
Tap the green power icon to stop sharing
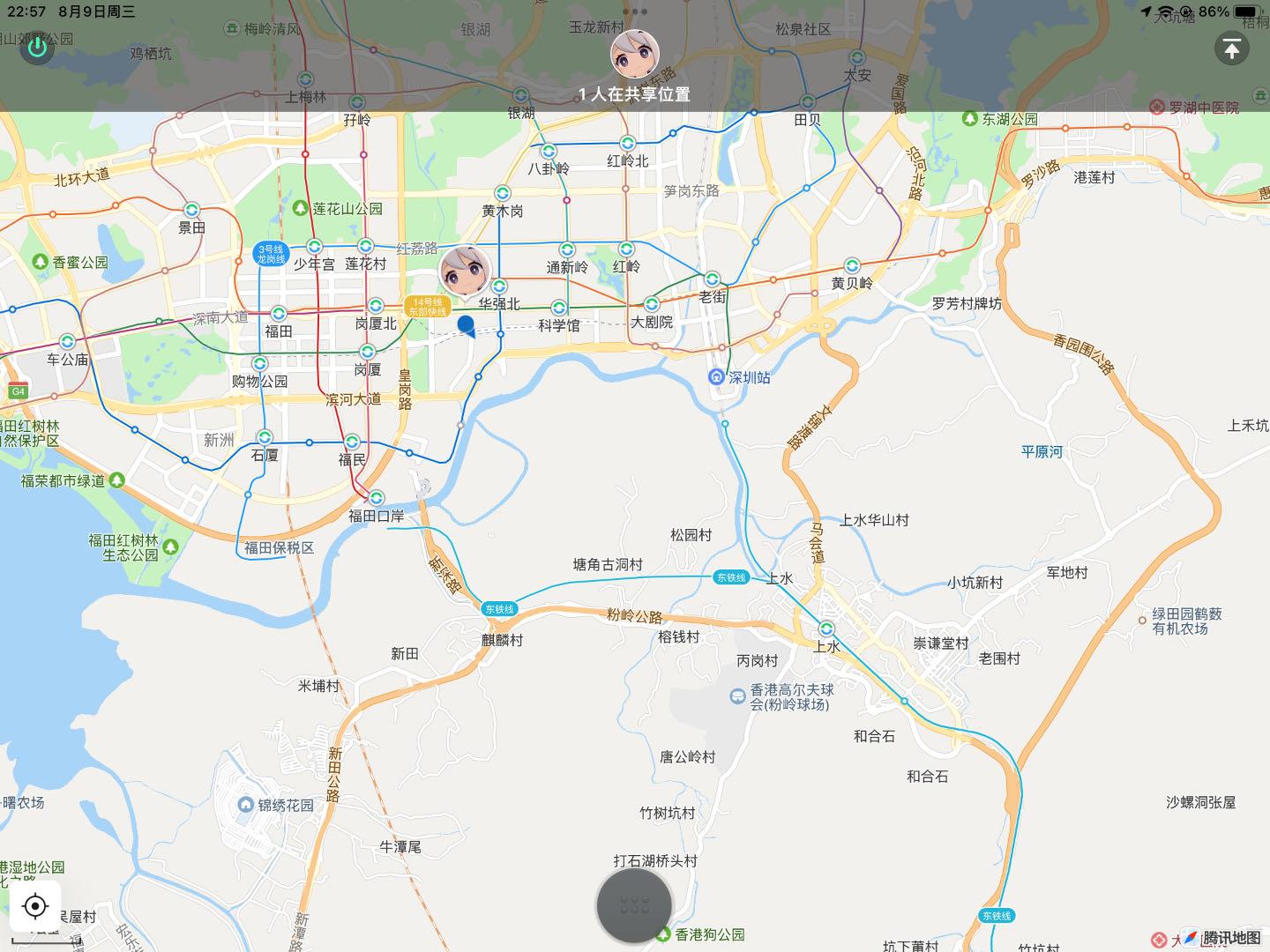pyautogui.click(x=37, y=48)
